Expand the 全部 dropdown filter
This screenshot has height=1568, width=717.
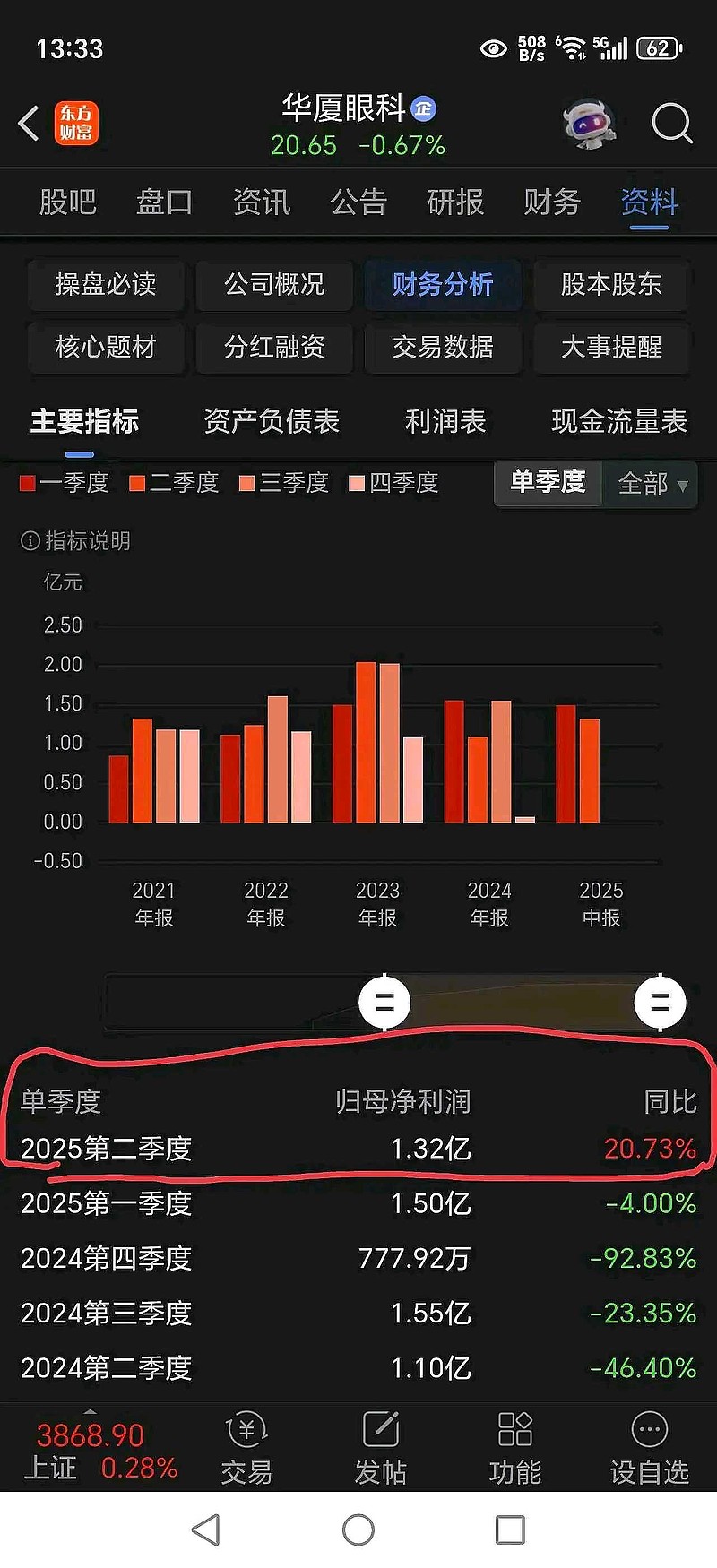coord(652,485)
